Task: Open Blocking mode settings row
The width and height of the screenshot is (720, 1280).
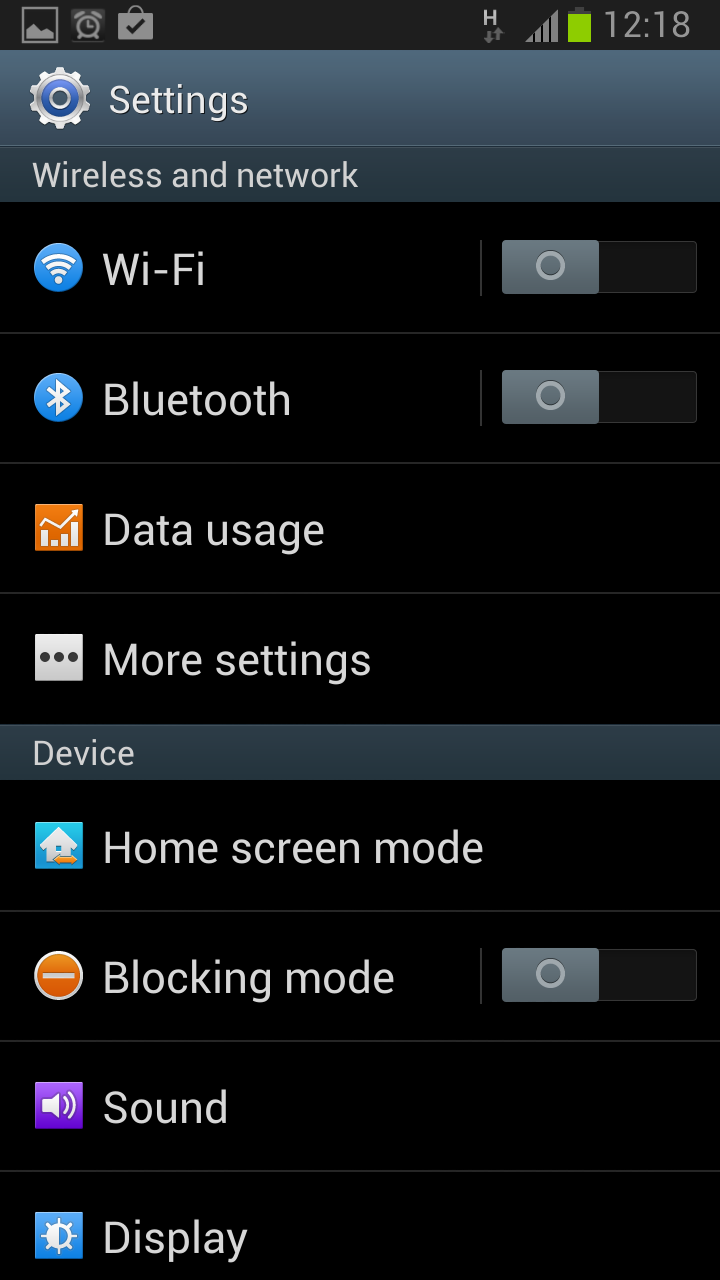Action: (x=240, y=977)
